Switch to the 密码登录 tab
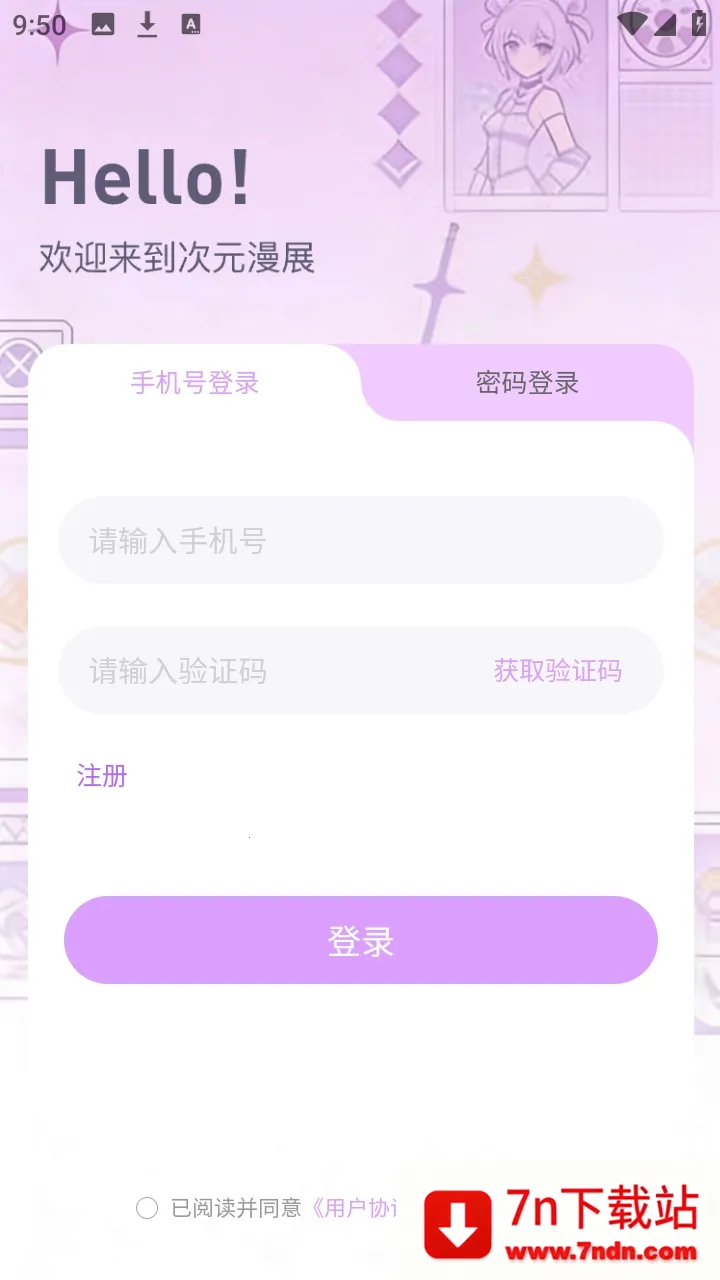 coord(527,383)
